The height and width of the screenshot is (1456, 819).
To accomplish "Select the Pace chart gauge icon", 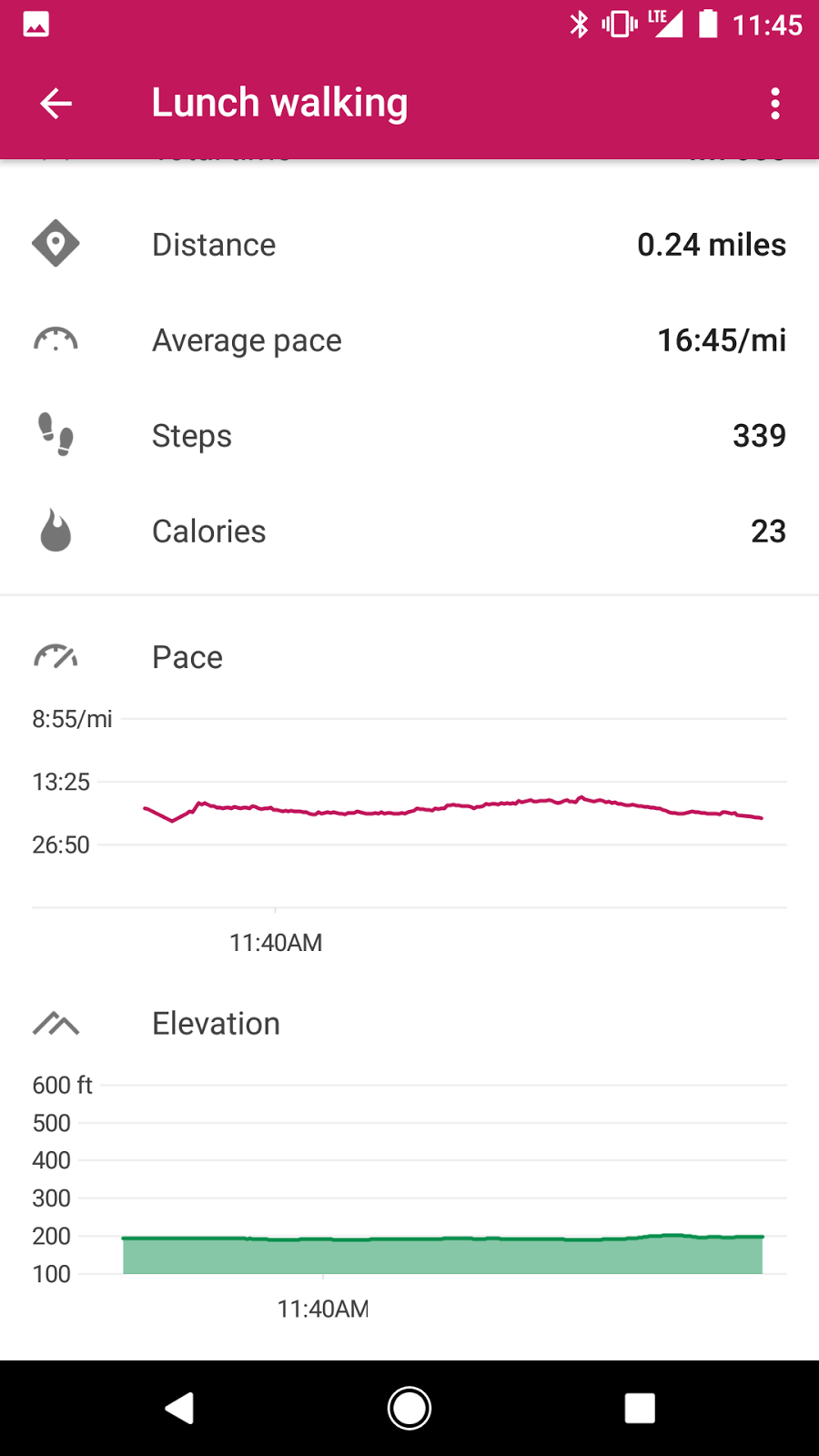I will tap(55, 656).
